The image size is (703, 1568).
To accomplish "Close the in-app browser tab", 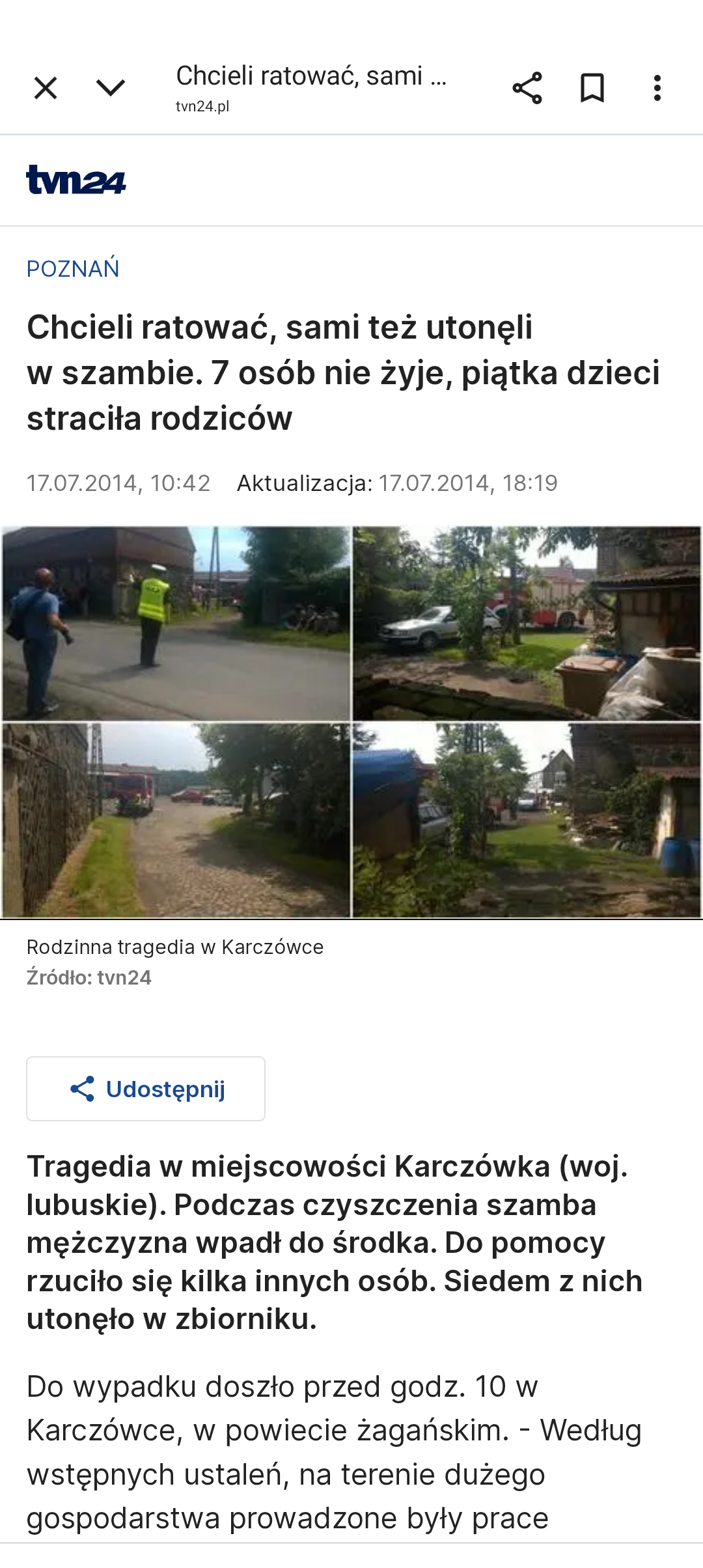I will (x=46, y=88).
